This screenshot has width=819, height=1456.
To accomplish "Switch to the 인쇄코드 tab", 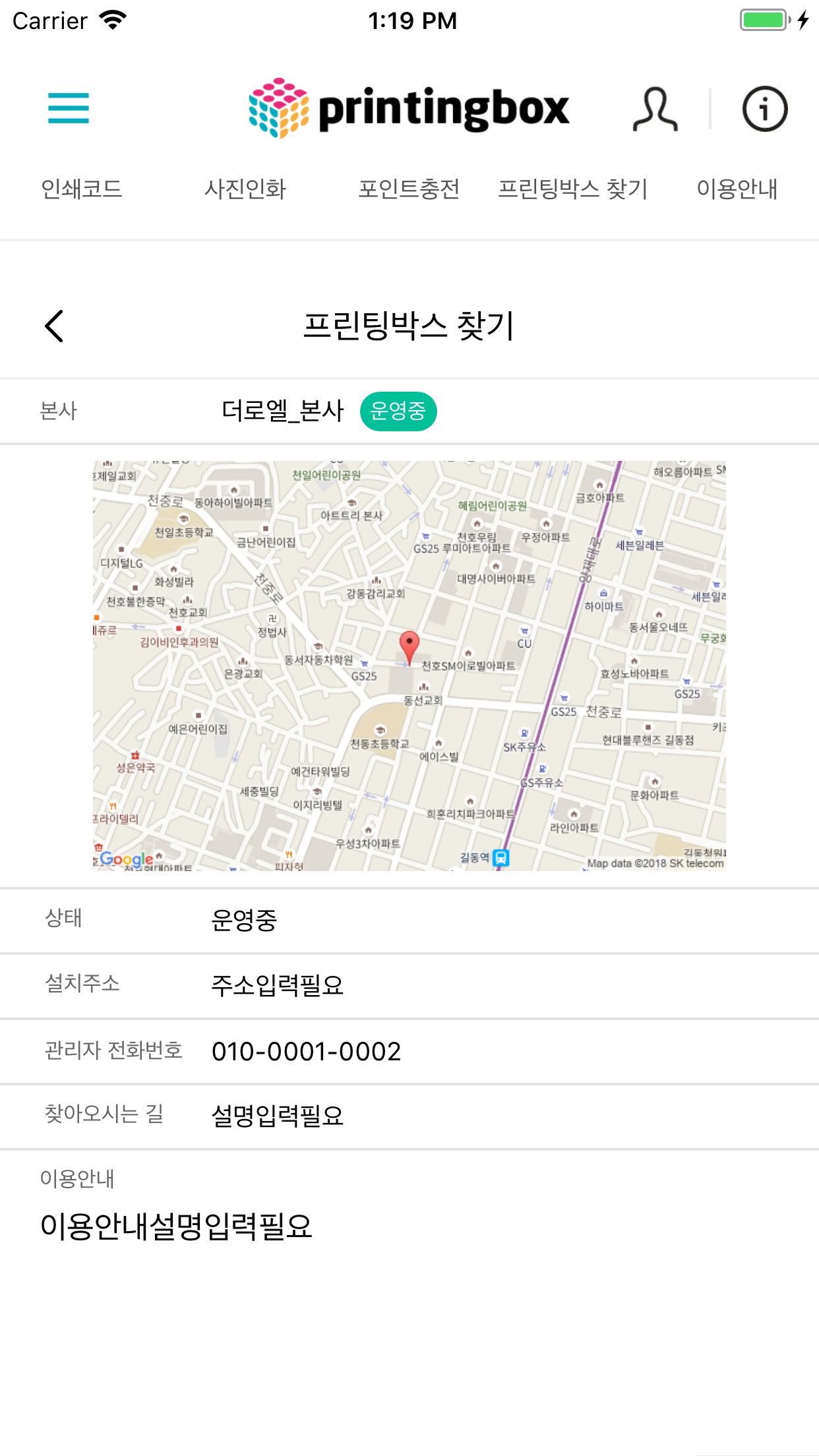I will pyautogui.click(x=82, y=189).
